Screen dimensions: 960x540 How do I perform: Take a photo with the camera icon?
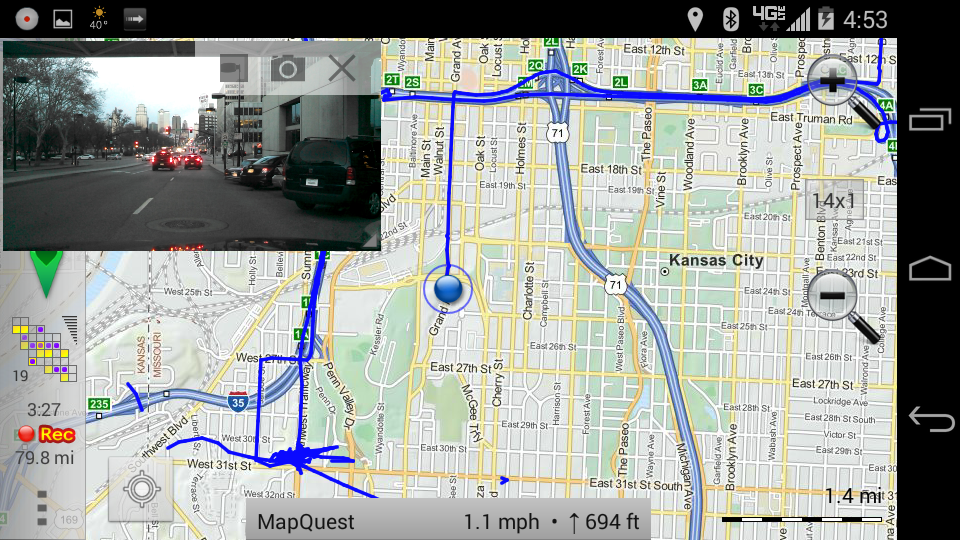click(288, 68)
